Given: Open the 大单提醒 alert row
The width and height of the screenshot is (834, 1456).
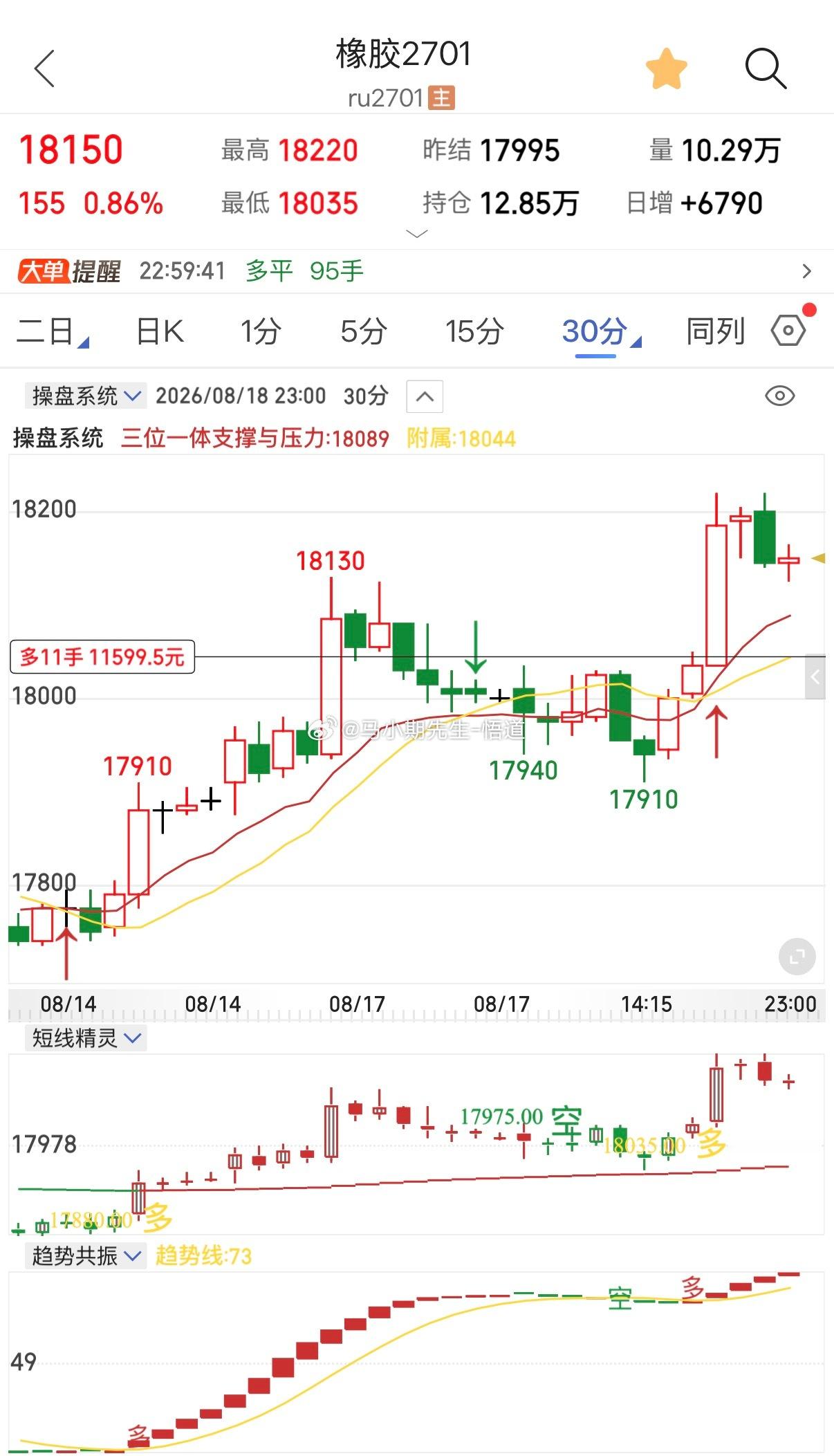Looking at the screenshot, I should (417, 271).
